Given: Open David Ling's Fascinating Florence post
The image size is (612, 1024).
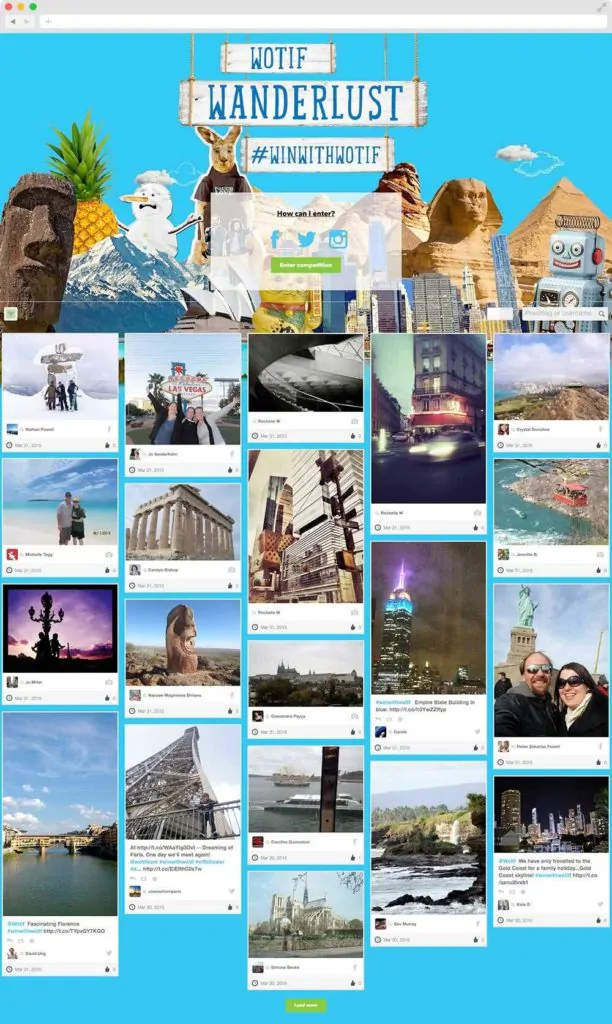Looking at the screenshot, I should 60,814.
